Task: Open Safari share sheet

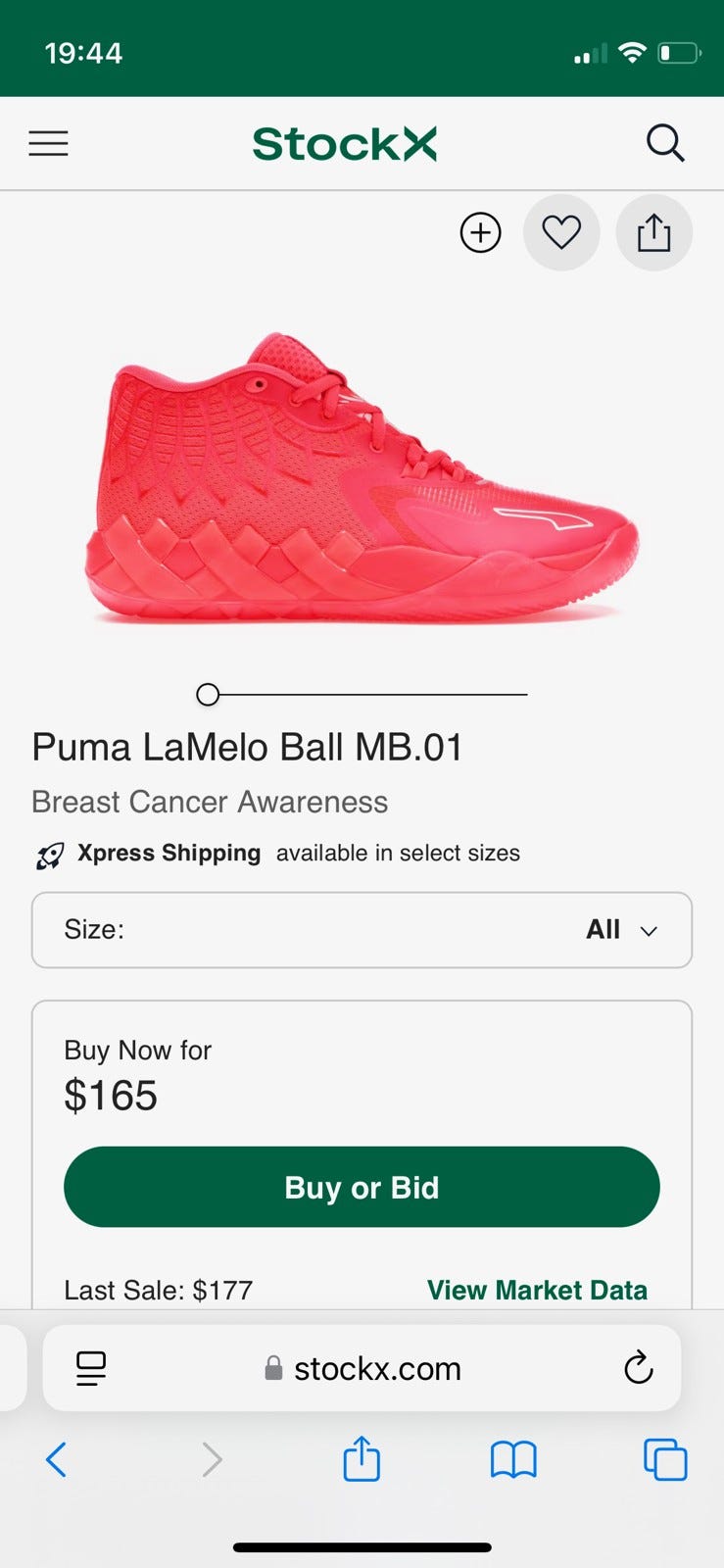Action: [x=362, y=1457]
